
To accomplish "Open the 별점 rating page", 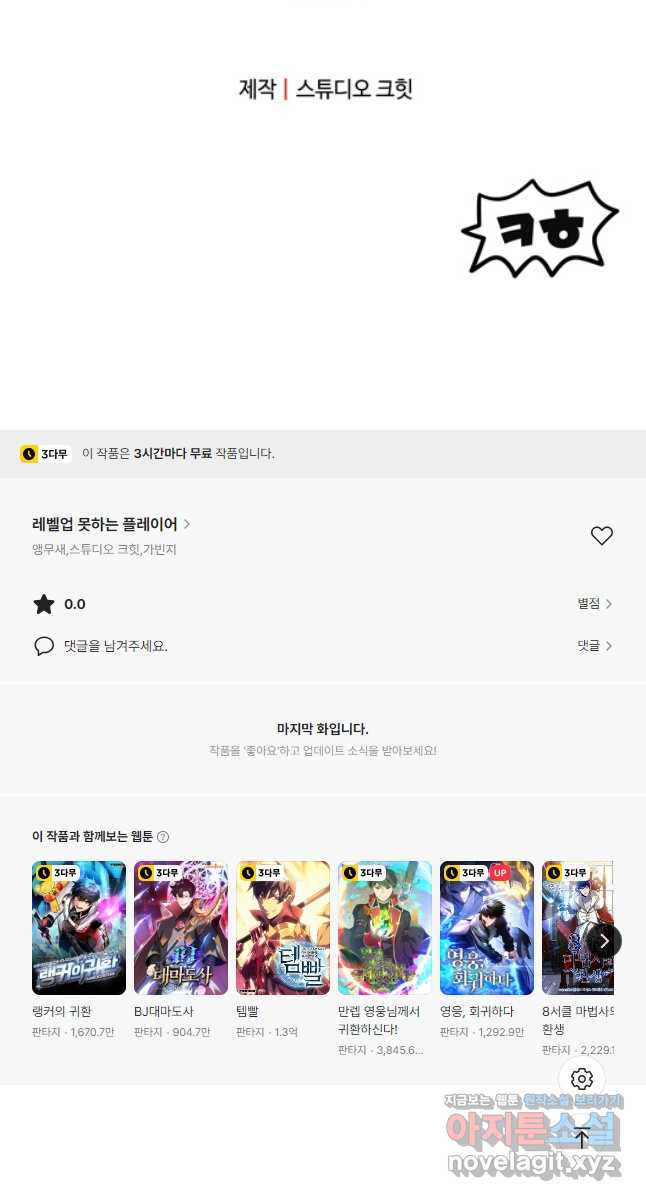I will pyautogui.click(x=594, y=604).
